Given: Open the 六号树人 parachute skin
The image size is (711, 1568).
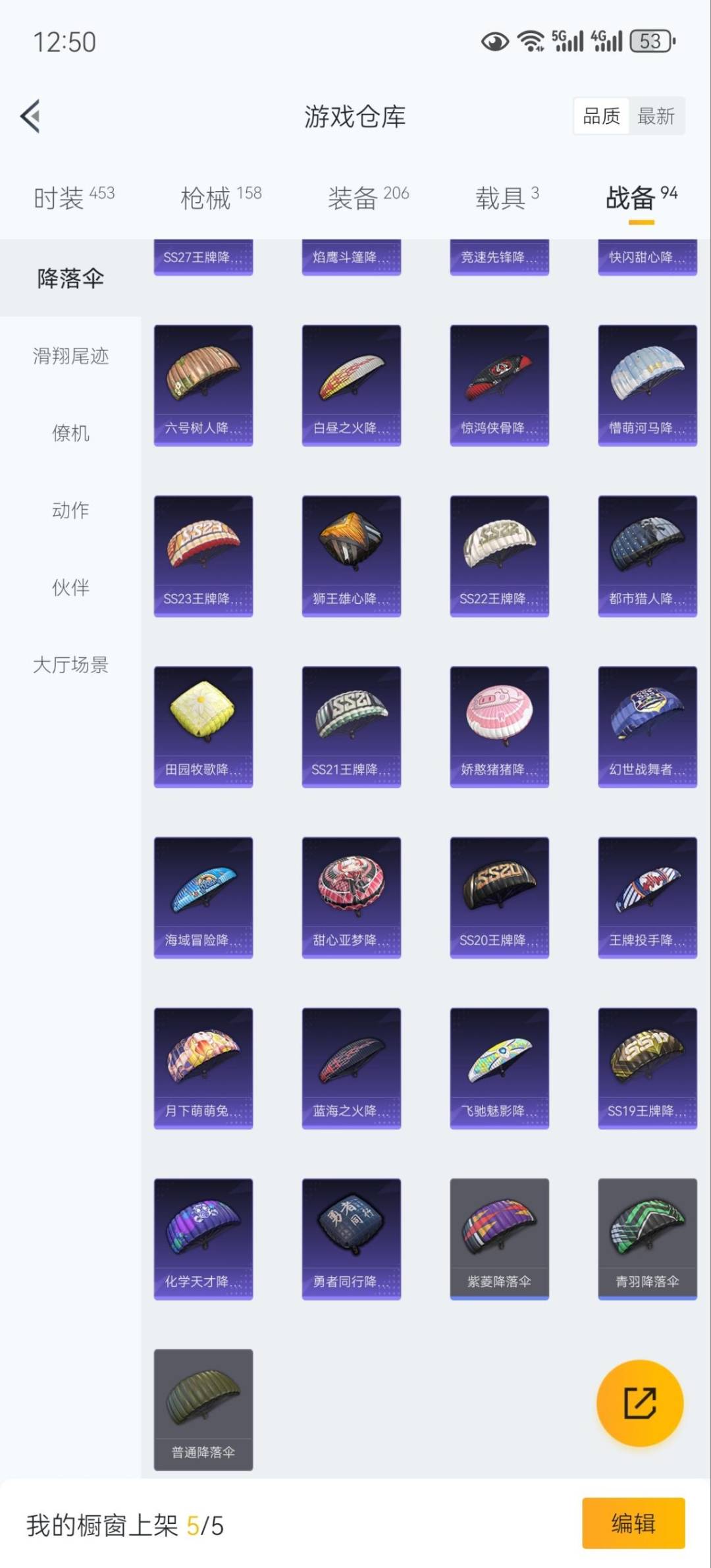Looking at the screenshot, I should 203,385.
